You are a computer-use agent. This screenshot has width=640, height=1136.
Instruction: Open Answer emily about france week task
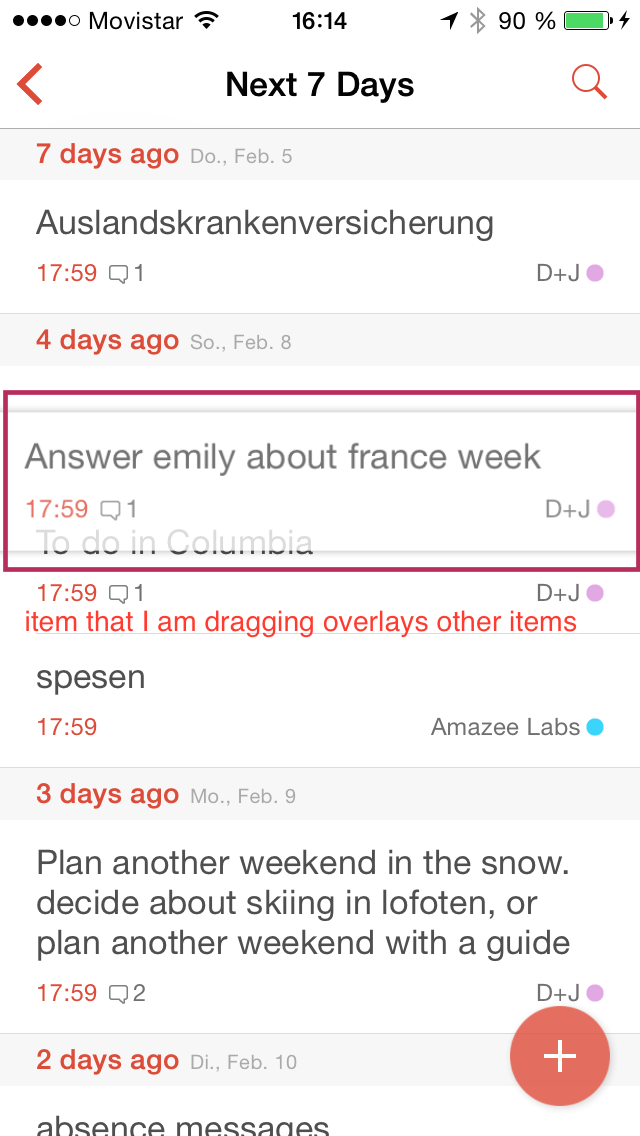click(283, 458)
